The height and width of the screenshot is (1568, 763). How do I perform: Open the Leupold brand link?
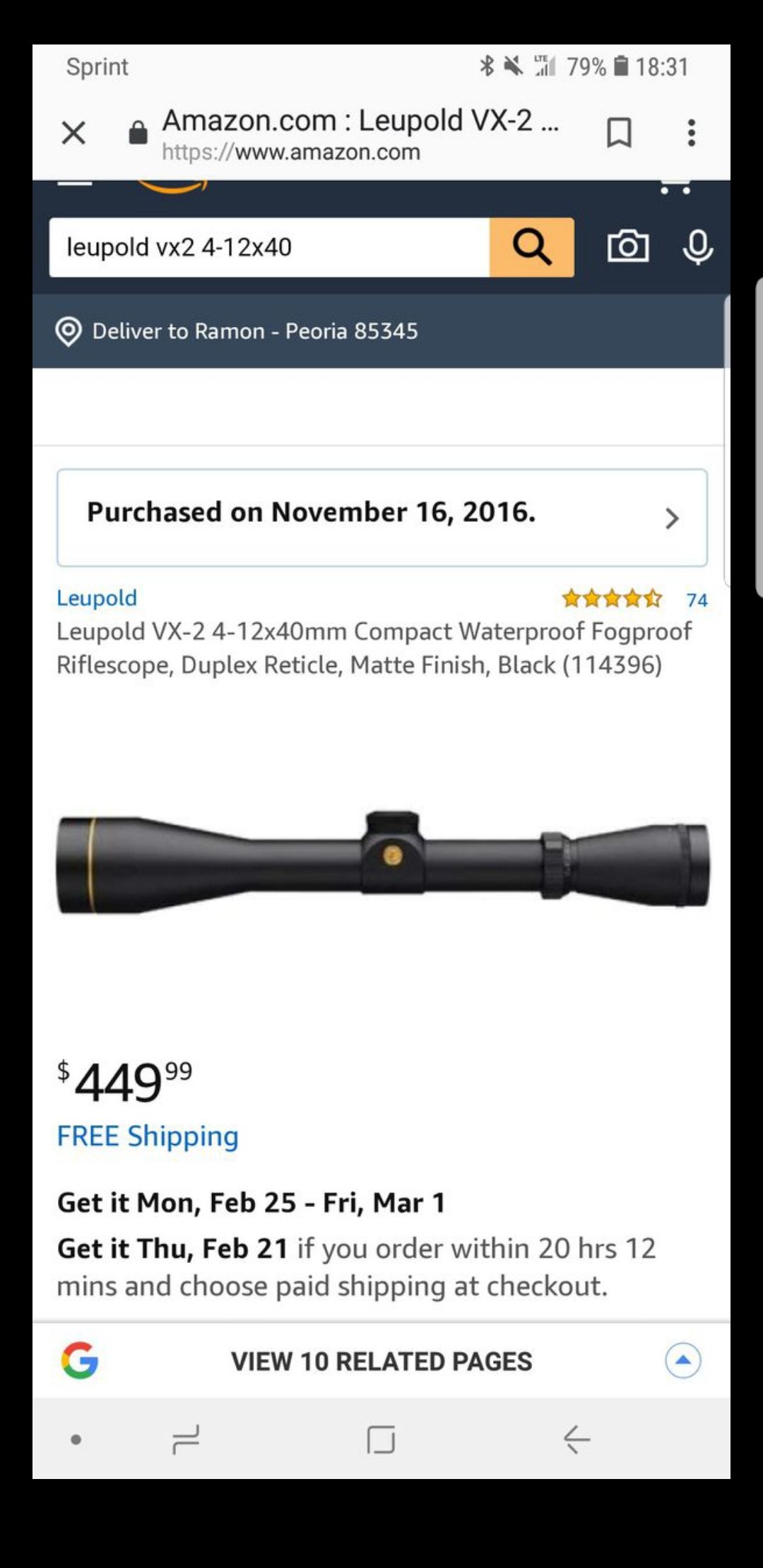pyautogui.click(x=97, y=598)
